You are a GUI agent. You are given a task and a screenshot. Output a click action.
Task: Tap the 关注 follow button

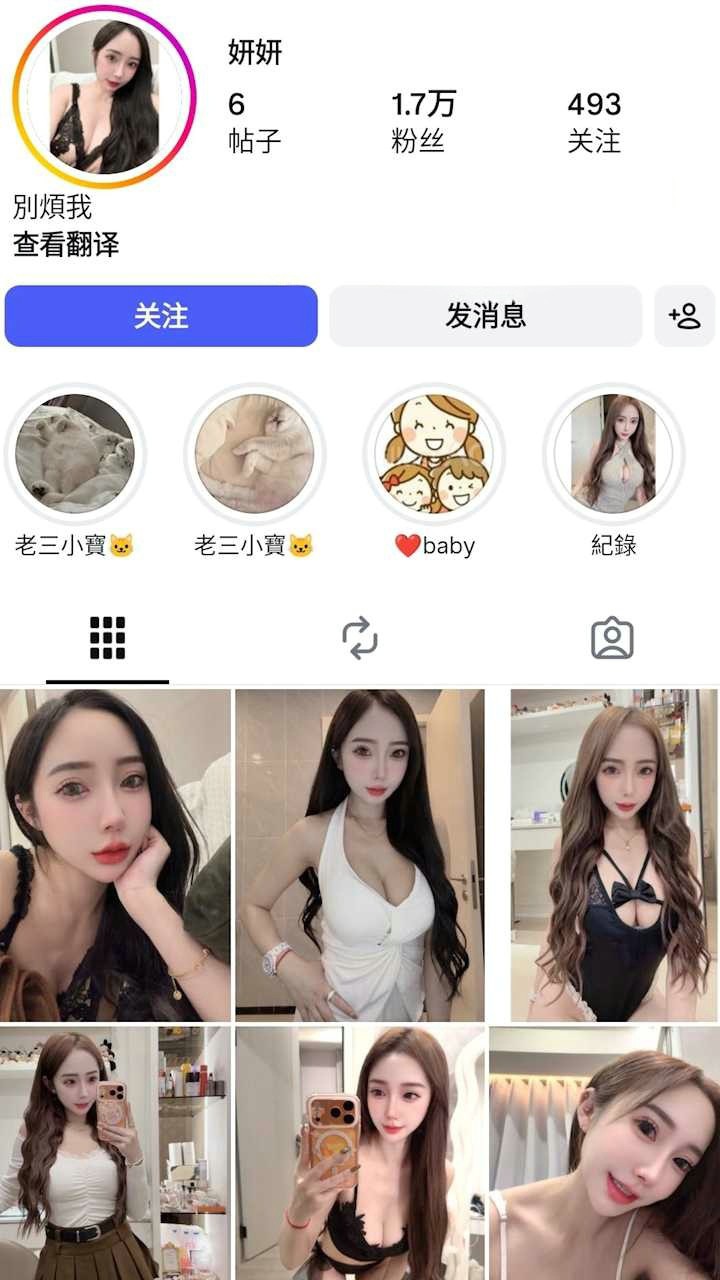click(161, 316)
